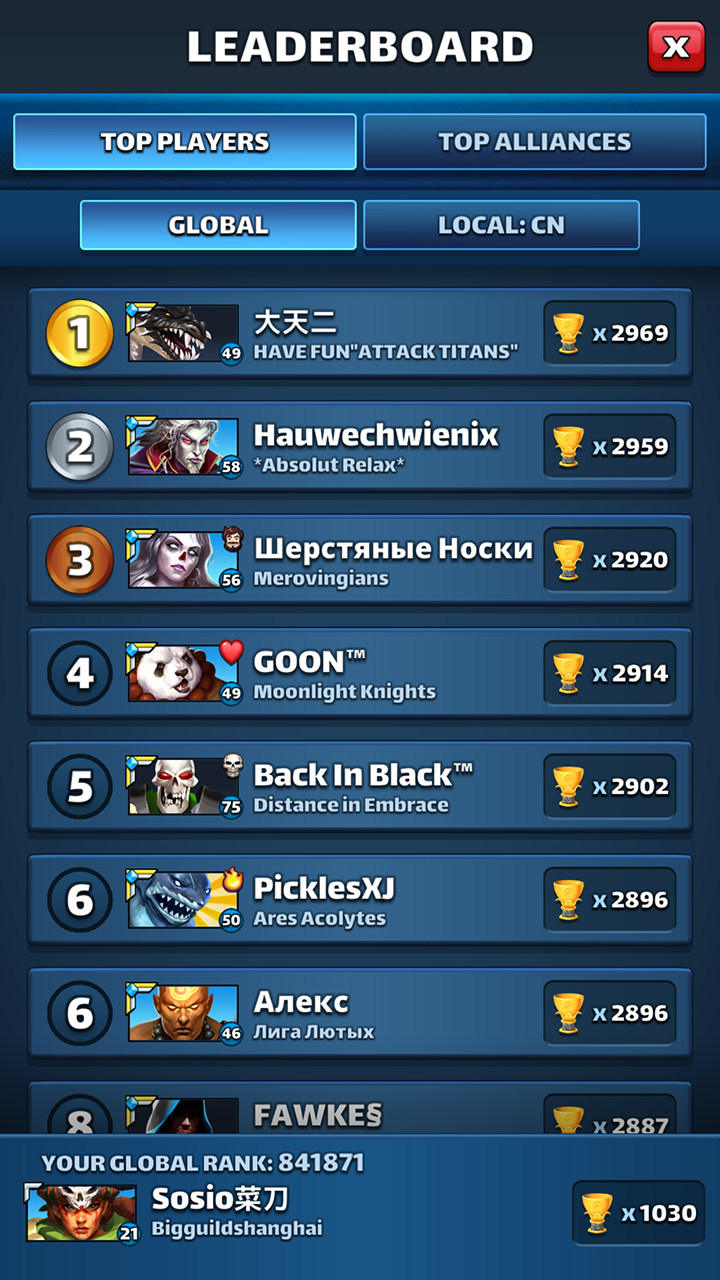Open Шерстяные Носки player entry
720x1280 pixels.
click(x=360, y=560)
